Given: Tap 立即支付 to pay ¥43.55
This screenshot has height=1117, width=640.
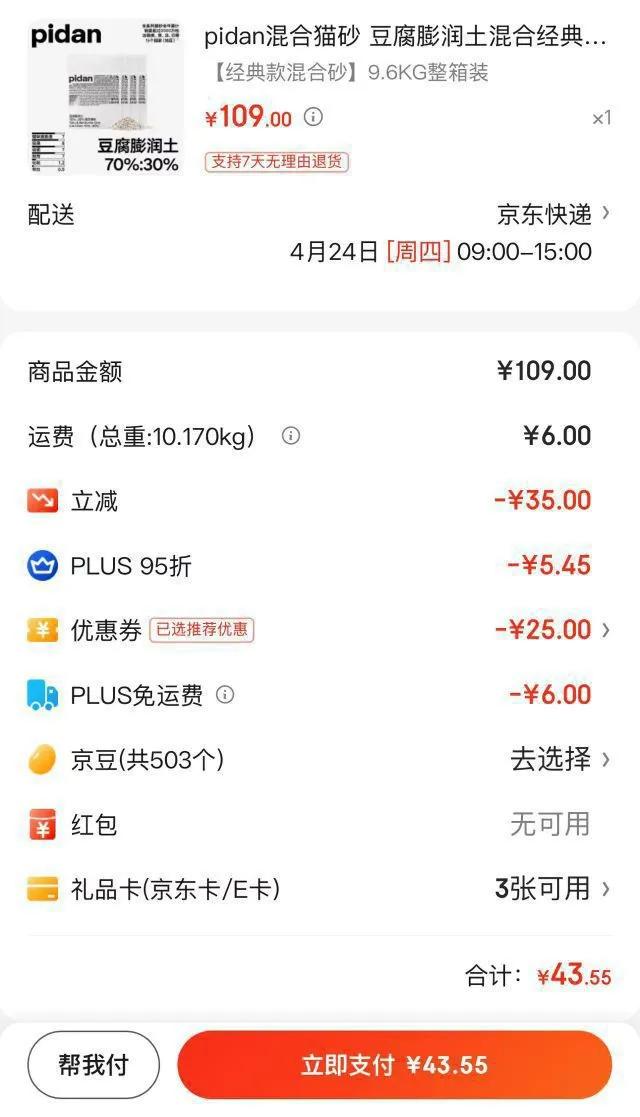Looking at the screenshot, I should [x=394, y=1065].
